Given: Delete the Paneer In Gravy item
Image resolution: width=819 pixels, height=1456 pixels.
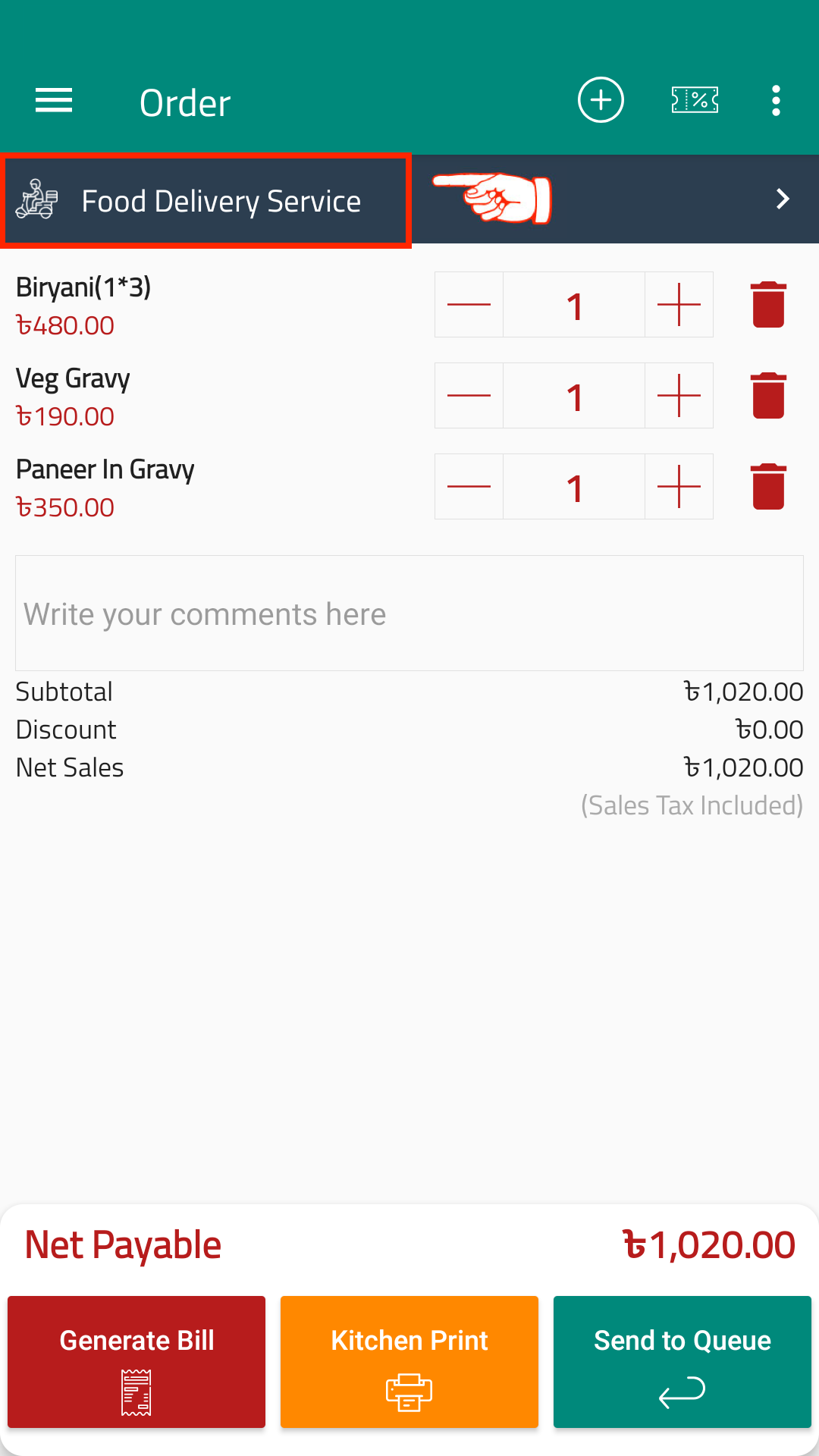Looking at the screenshot, I should click(768, 487).
